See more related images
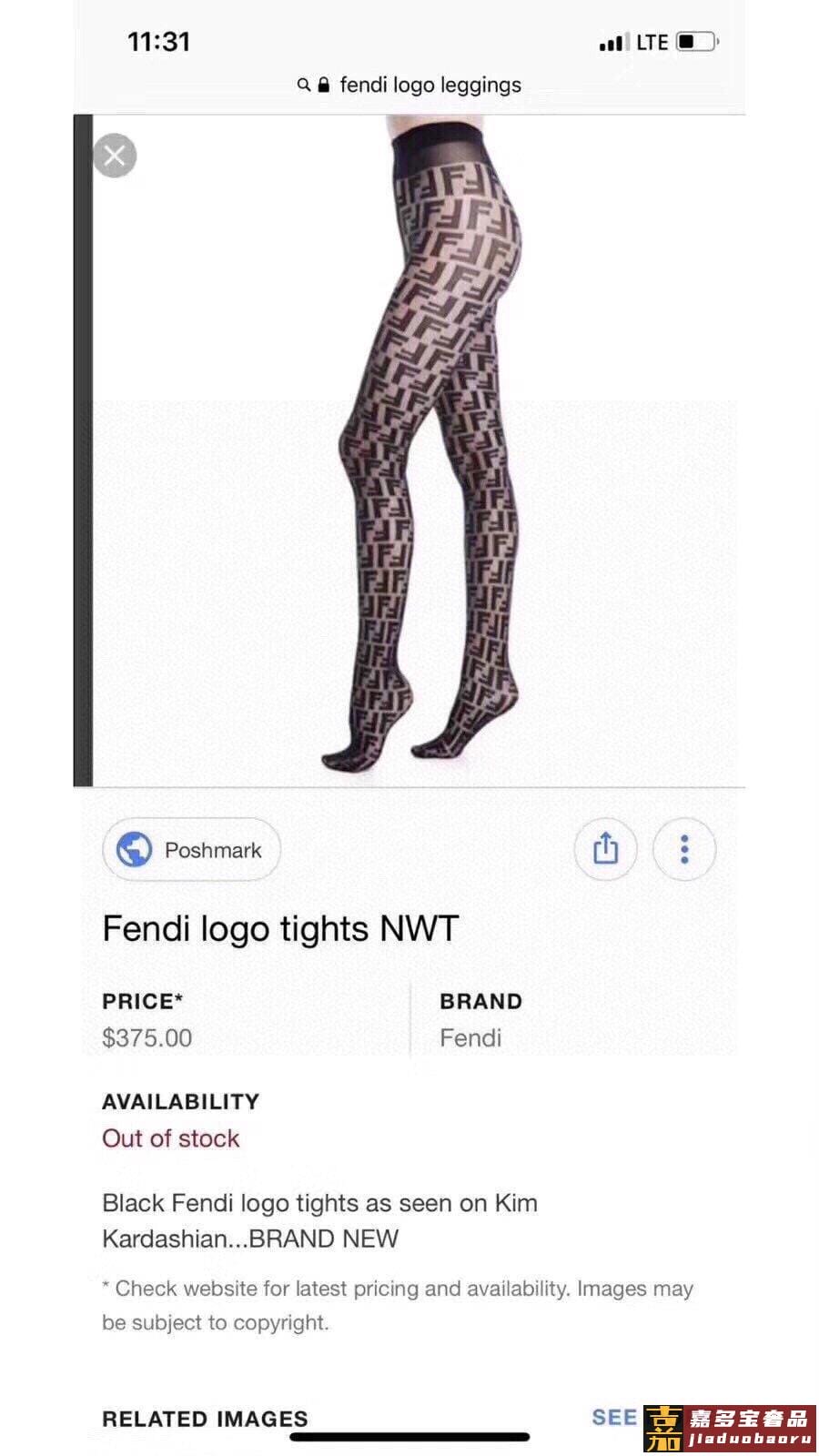The image size is (819, 1456). pyautogui.click(x=614, y=1417)
